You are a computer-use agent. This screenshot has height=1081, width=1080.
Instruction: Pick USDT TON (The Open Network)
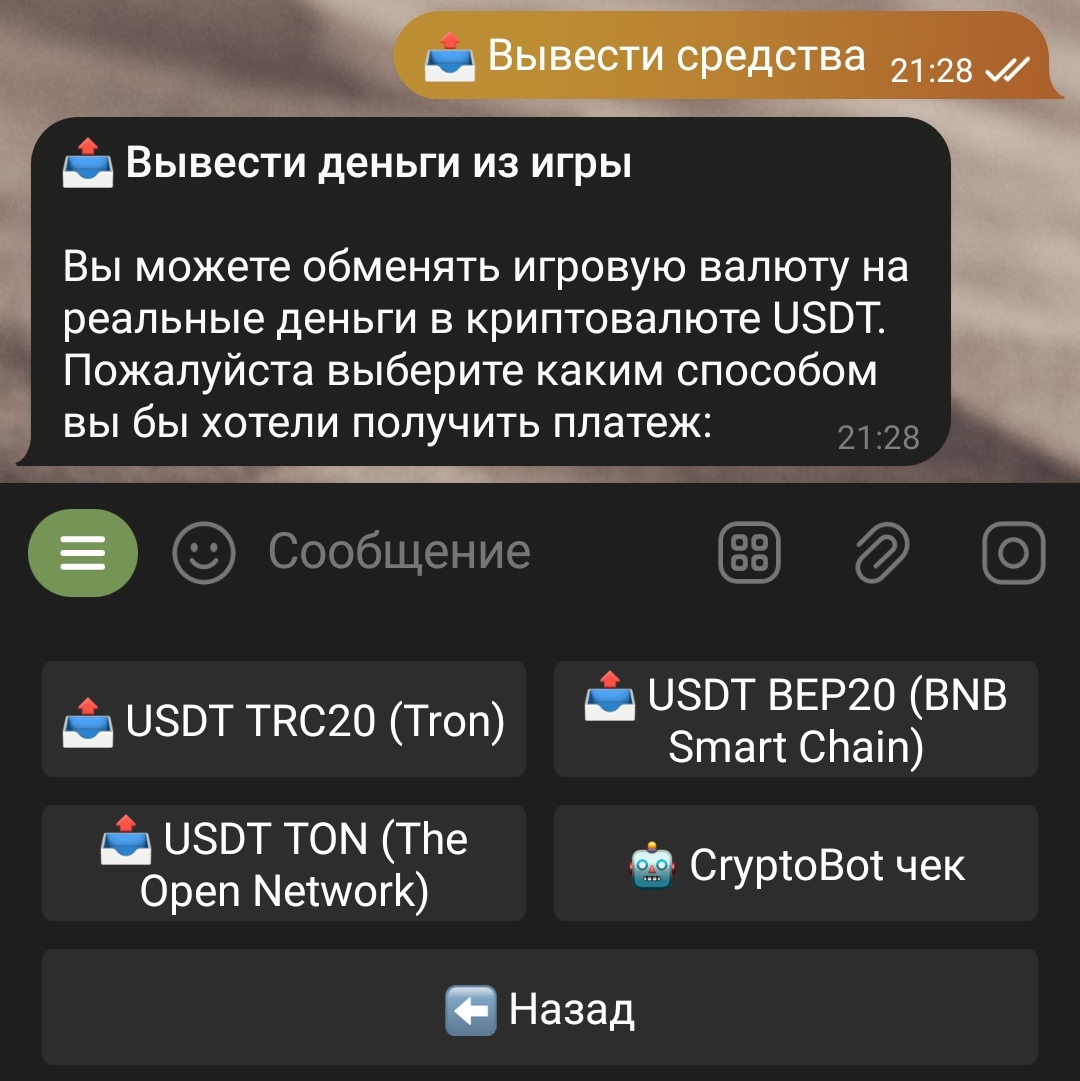coord(284,863)
